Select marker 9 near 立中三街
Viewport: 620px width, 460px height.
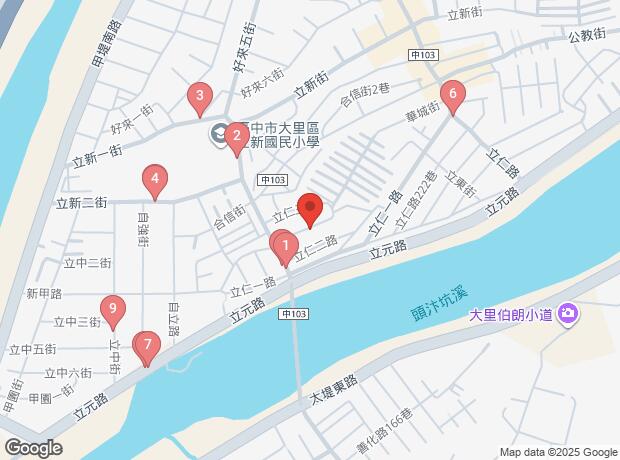113,312
